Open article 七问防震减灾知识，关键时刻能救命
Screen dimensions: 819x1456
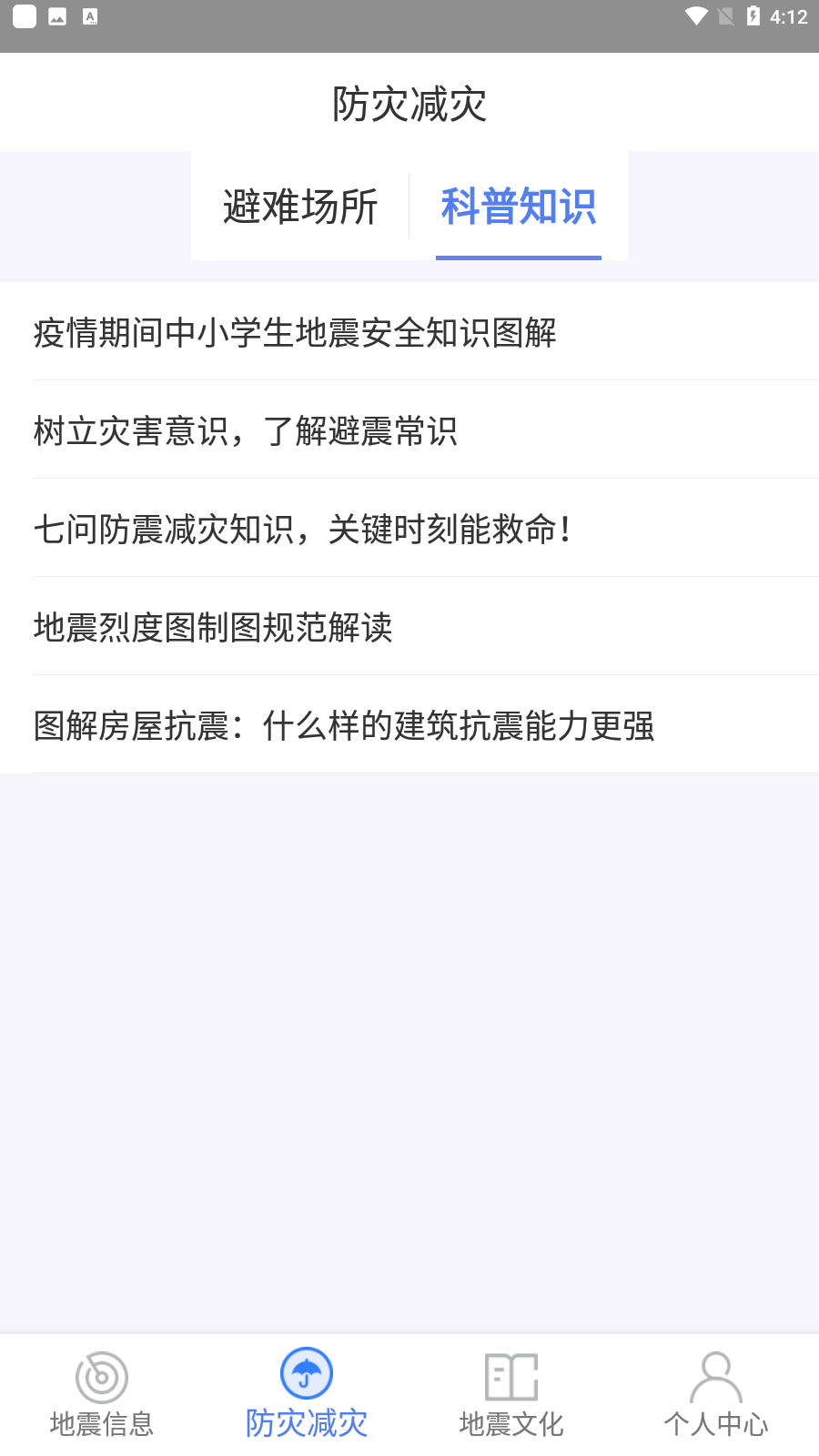click(409, 529)
